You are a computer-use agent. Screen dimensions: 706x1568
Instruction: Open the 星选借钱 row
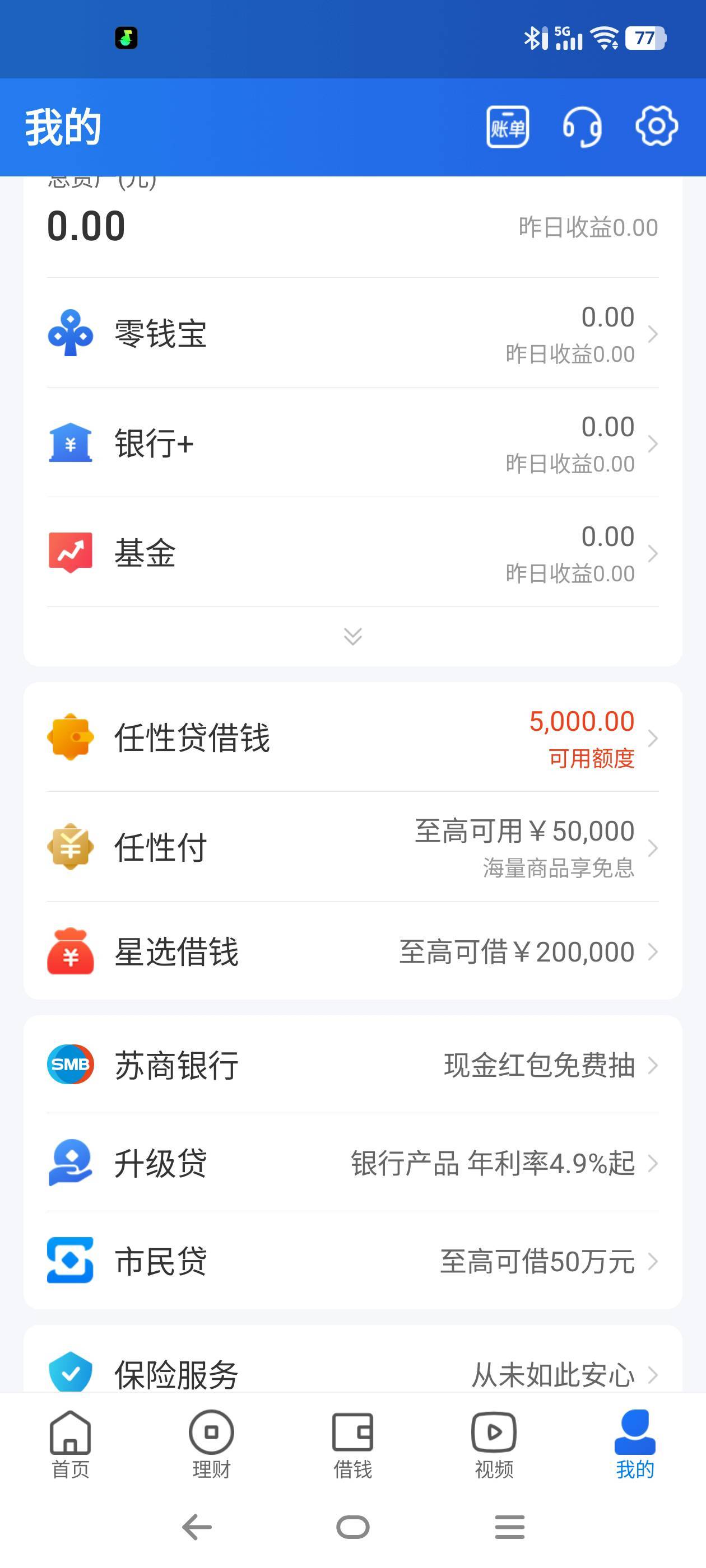352,951
